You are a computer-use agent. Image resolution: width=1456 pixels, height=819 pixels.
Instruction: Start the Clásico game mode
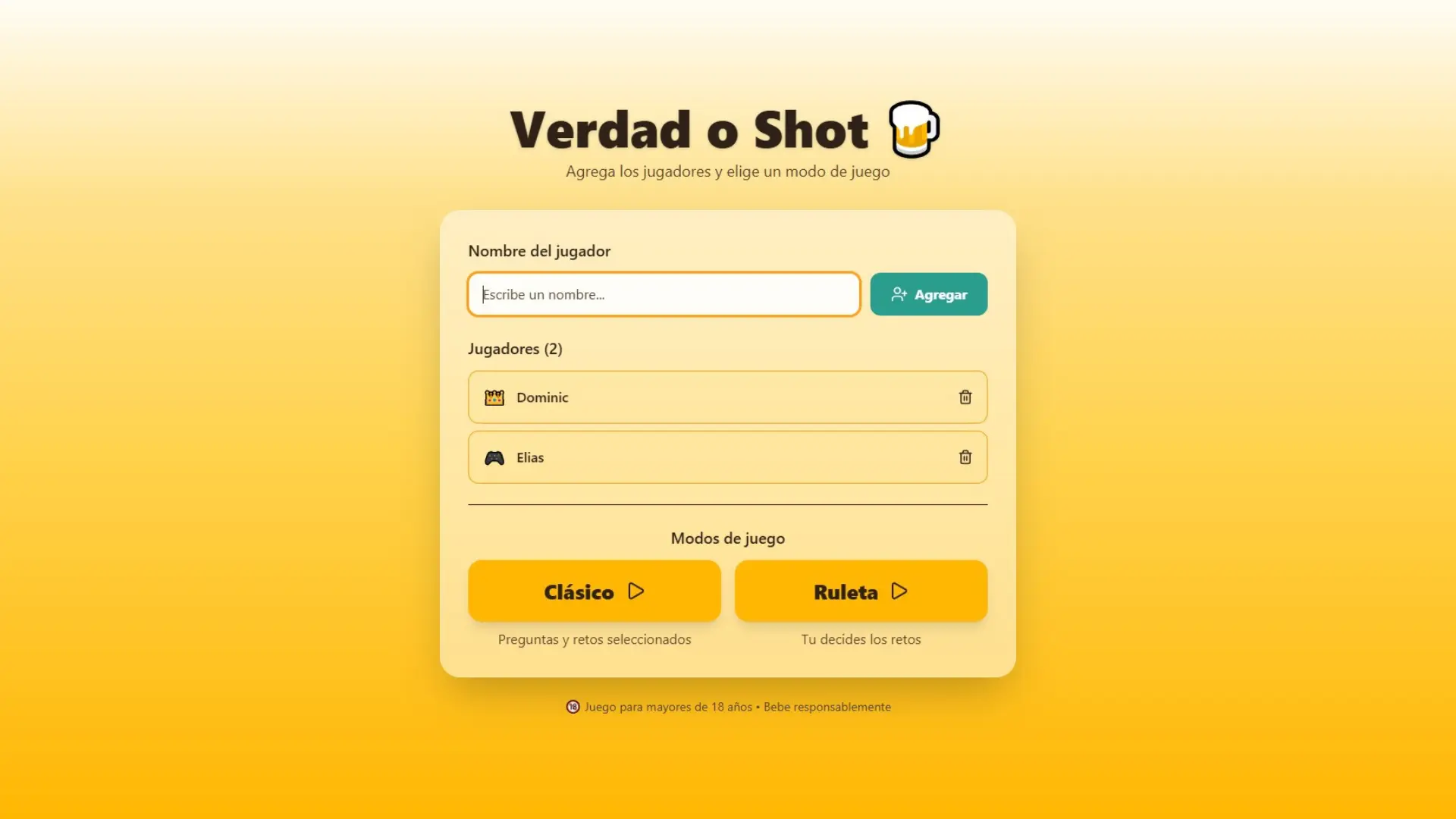[594, 591]
